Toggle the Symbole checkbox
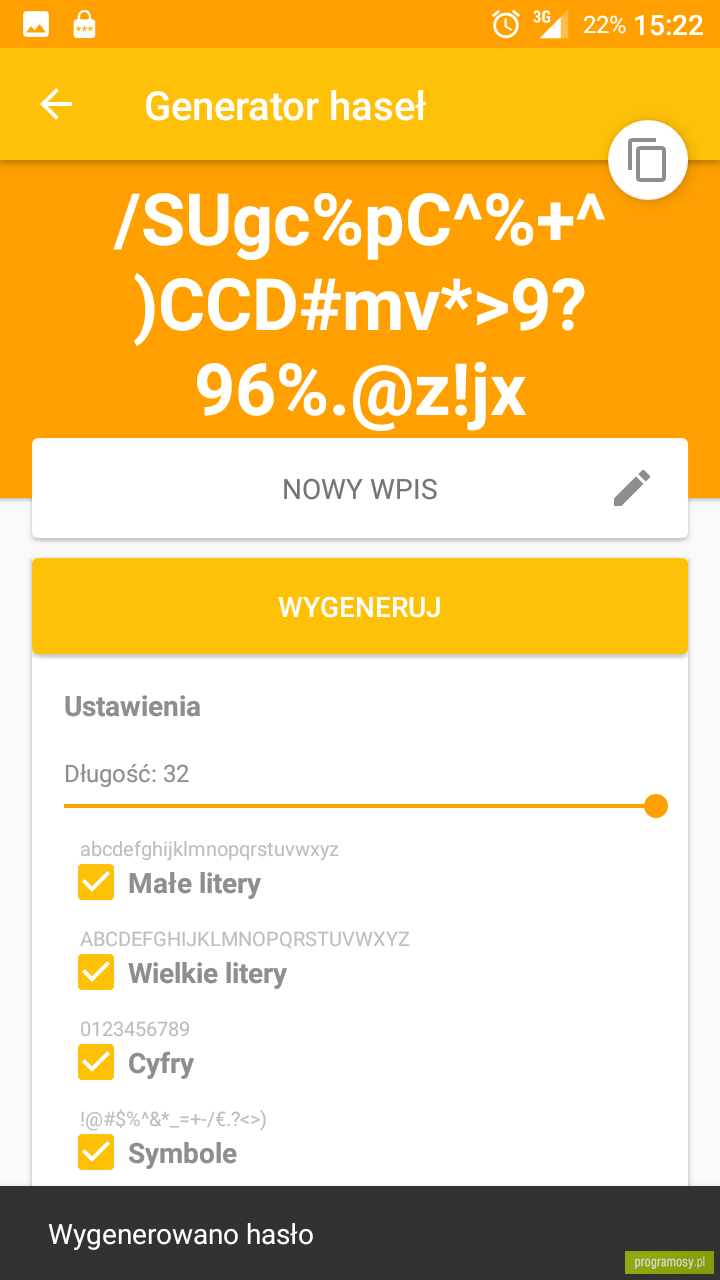 [96, 1153]
